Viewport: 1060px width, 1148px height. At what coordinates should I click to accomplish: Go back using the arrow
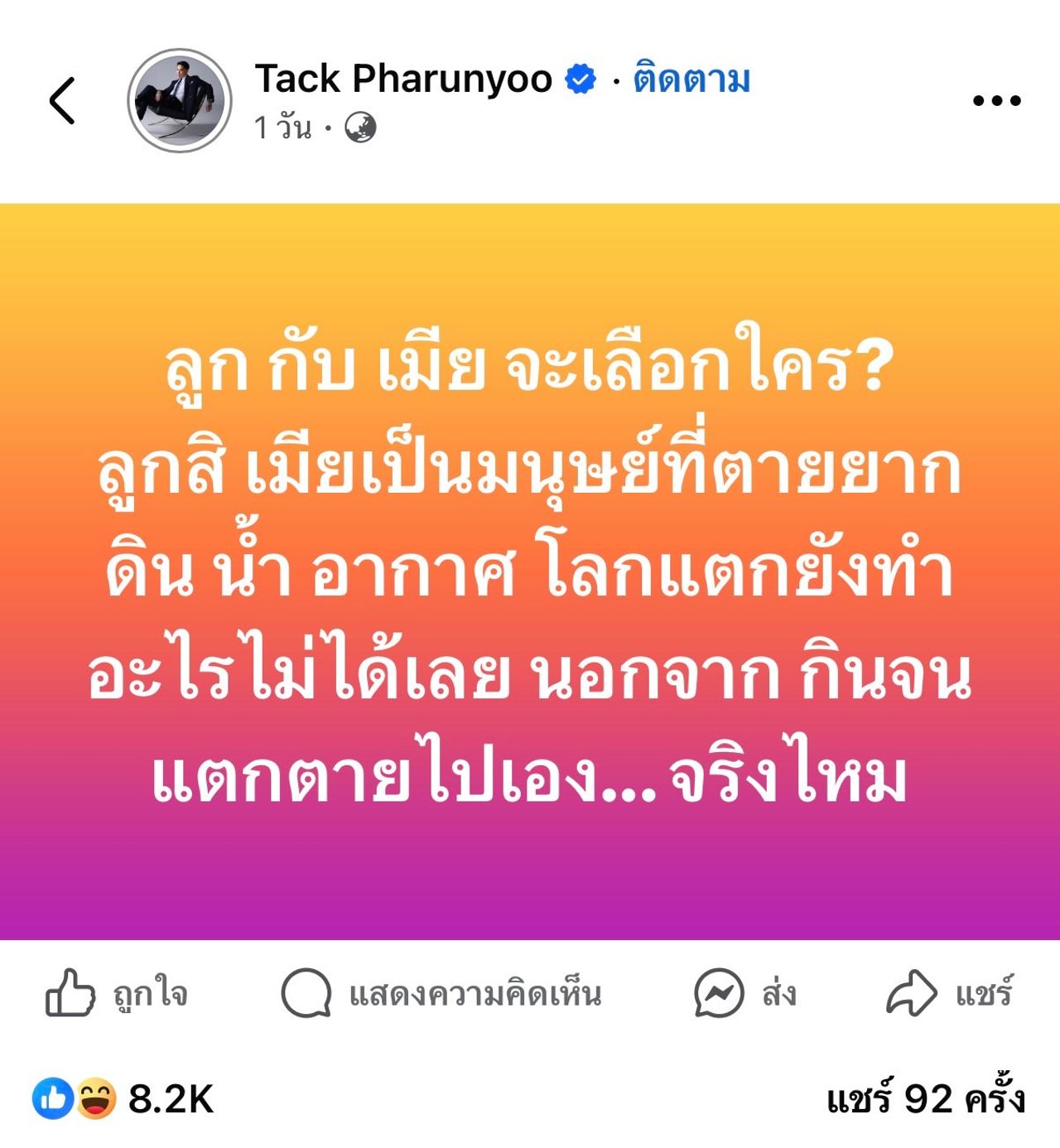[62, 100]
